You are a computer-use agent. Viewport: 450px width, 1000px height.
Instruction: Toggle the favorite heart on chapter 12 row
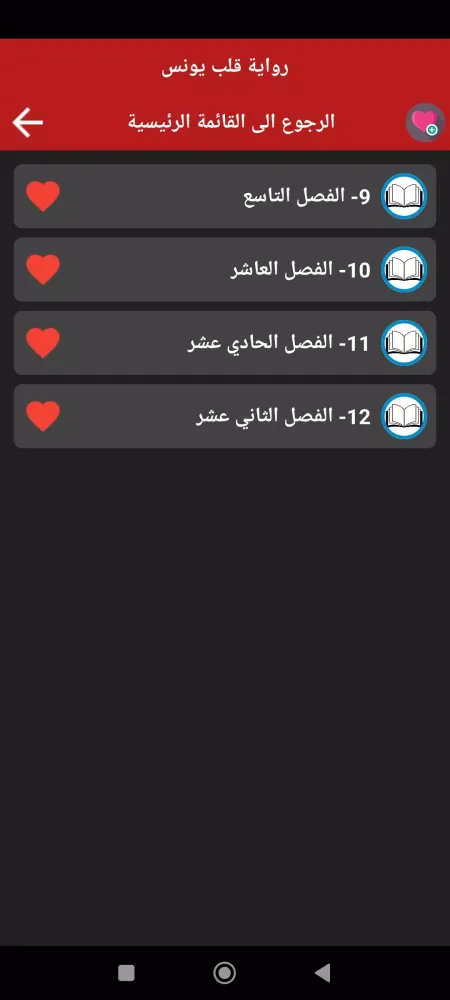[x=43, y=416]
